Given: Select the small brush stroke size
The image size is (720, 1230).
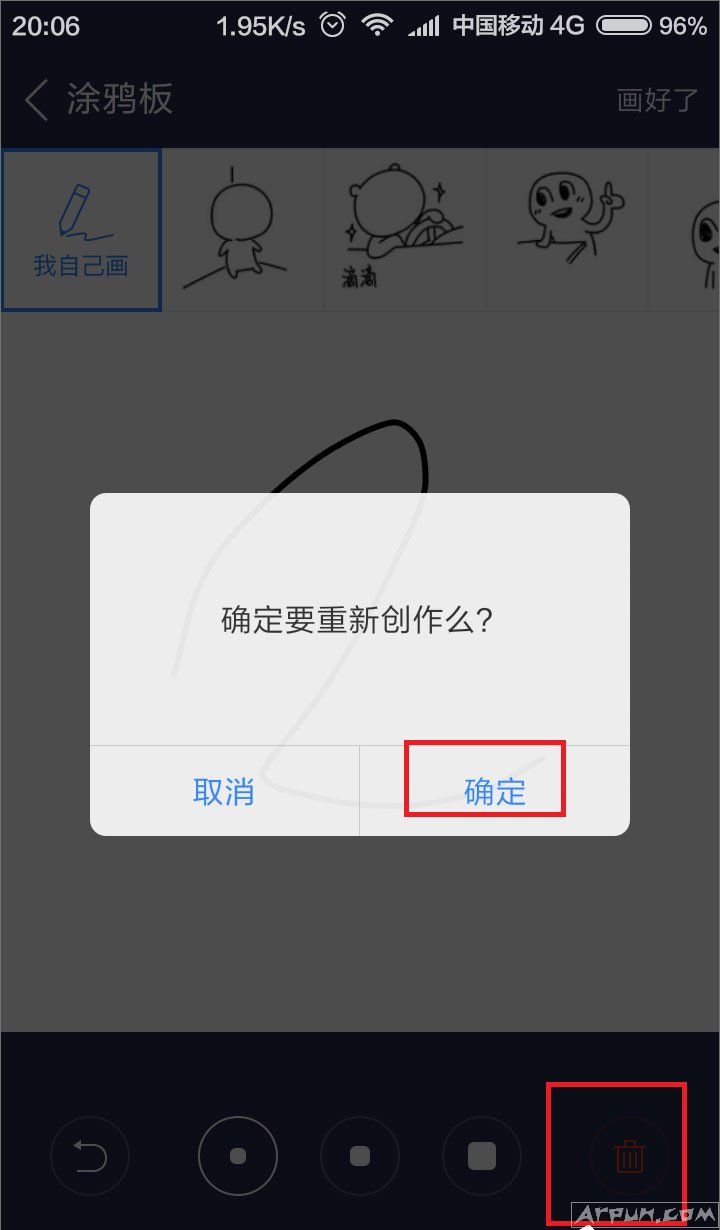Looking at the screenshot, I should click(238, 1155).
